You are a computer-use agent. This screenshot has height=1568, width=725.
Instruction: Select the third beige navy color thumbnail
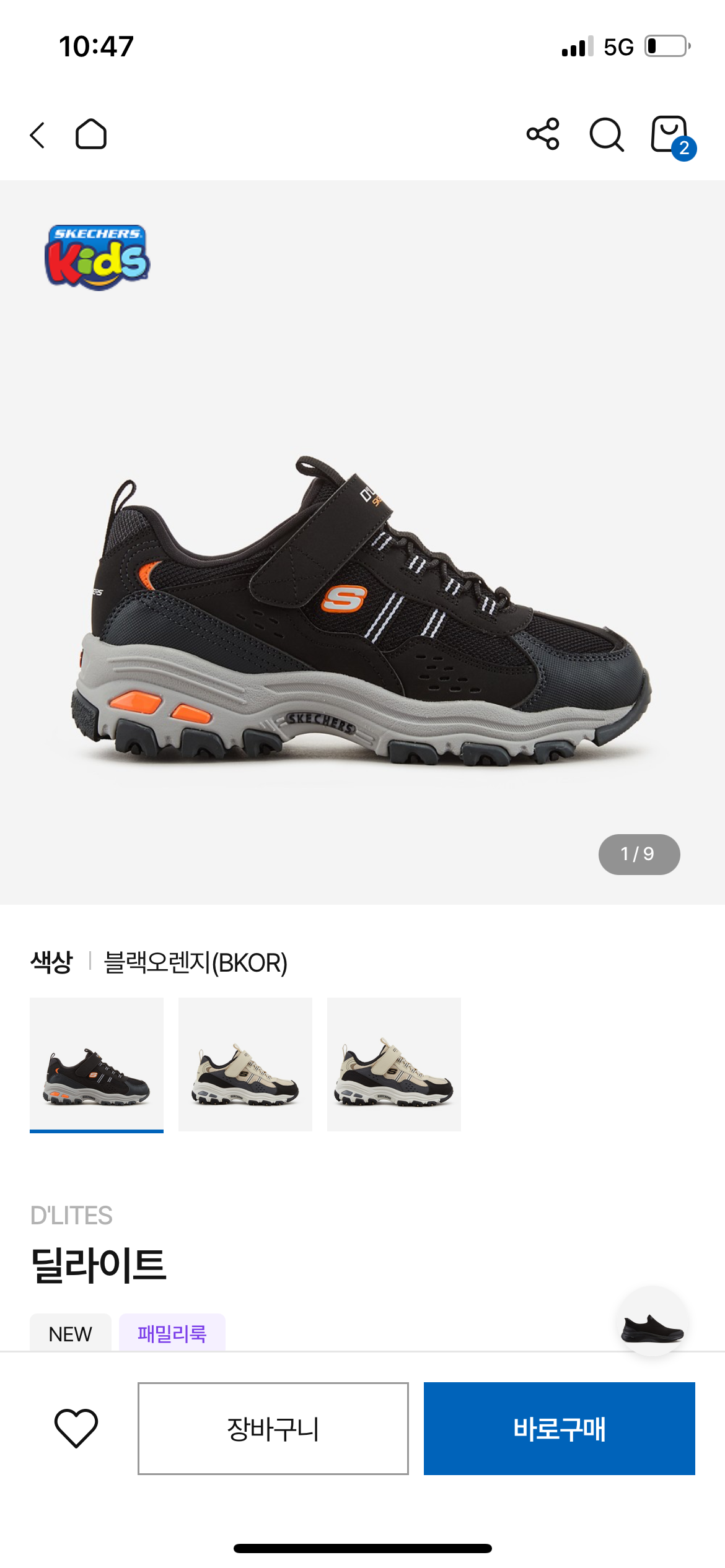pyautogui.click(x=394, y=1065)
